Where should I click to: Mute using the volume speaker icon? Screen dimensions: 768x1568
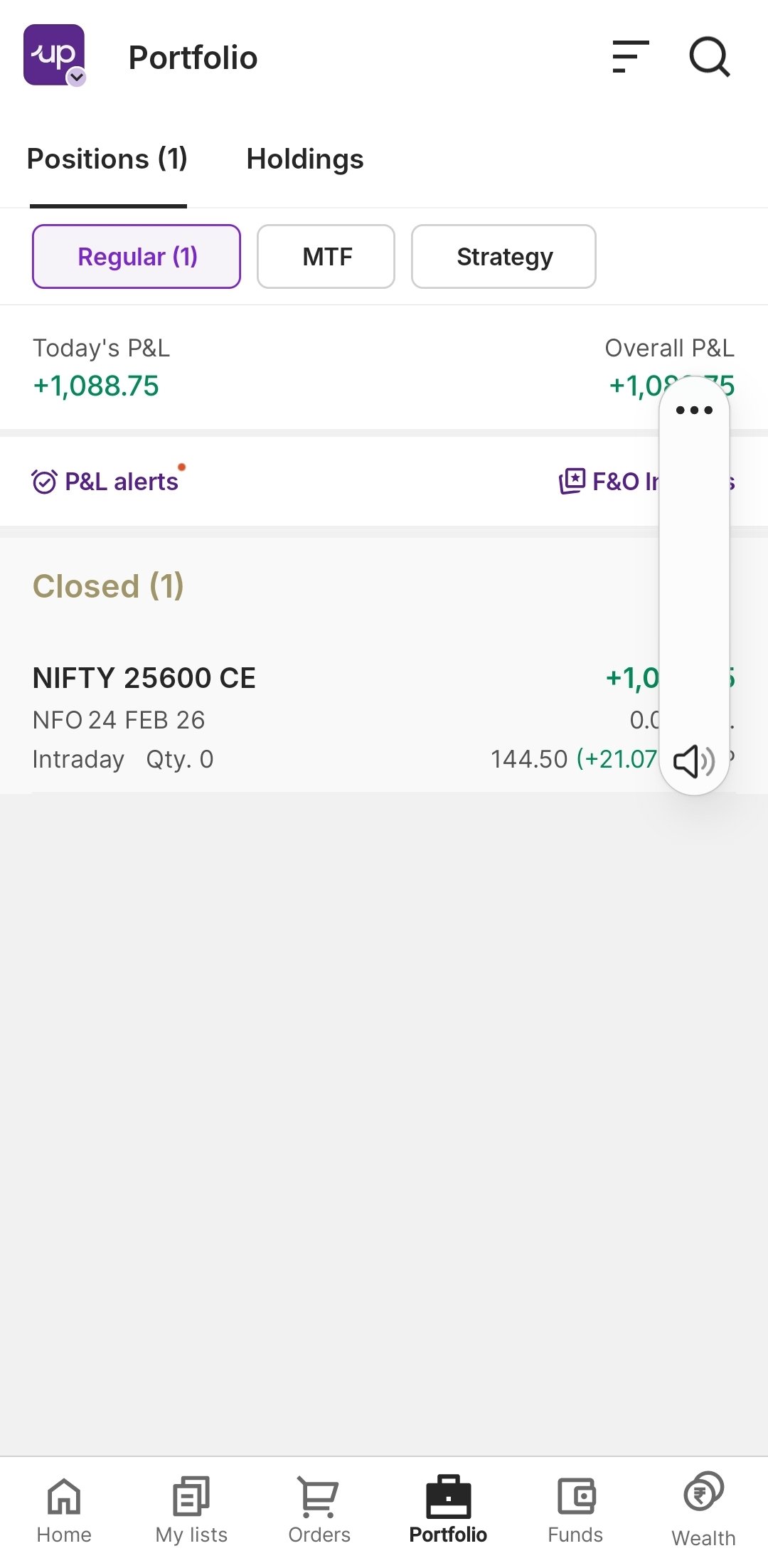(x=693, y=761)
